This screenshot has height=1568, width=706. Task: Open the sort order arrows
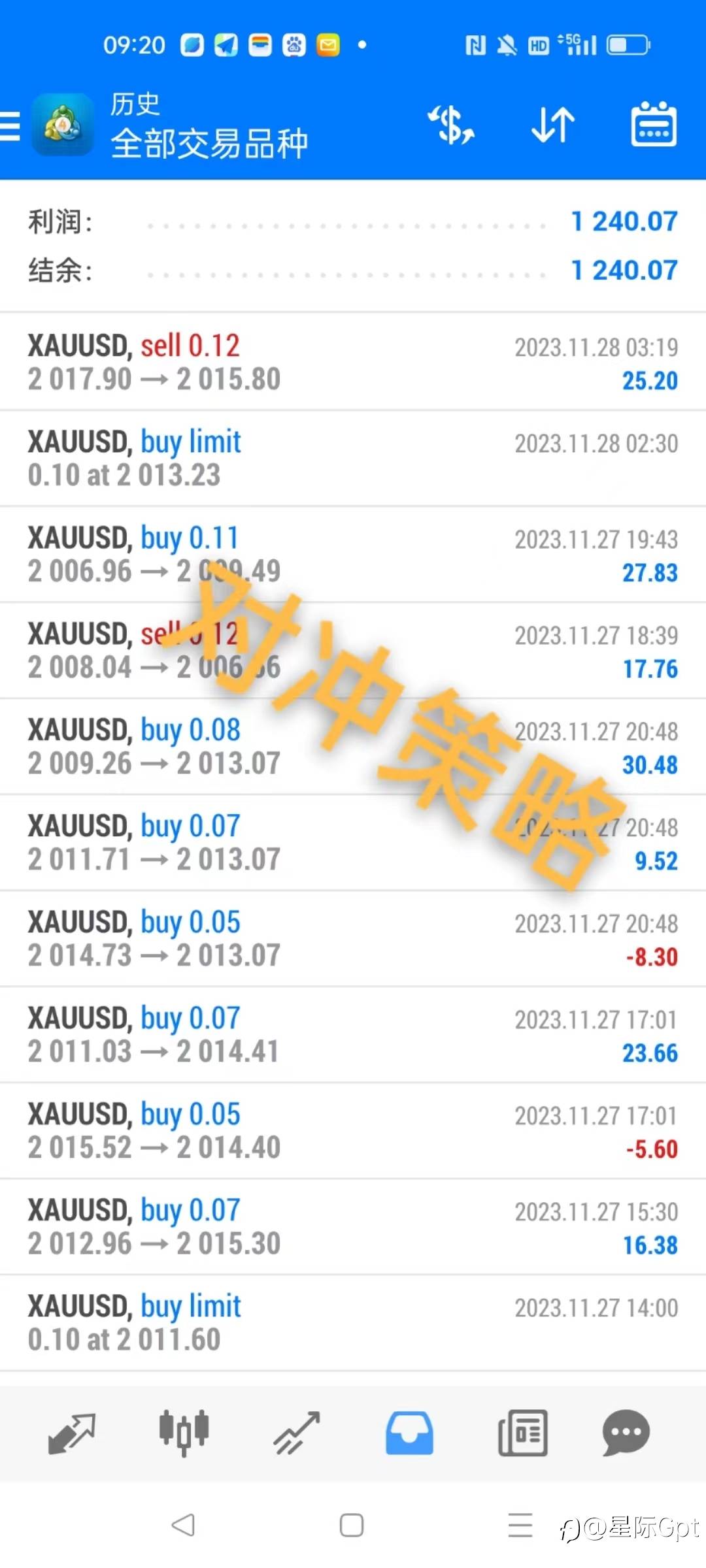tap(553, 124)
